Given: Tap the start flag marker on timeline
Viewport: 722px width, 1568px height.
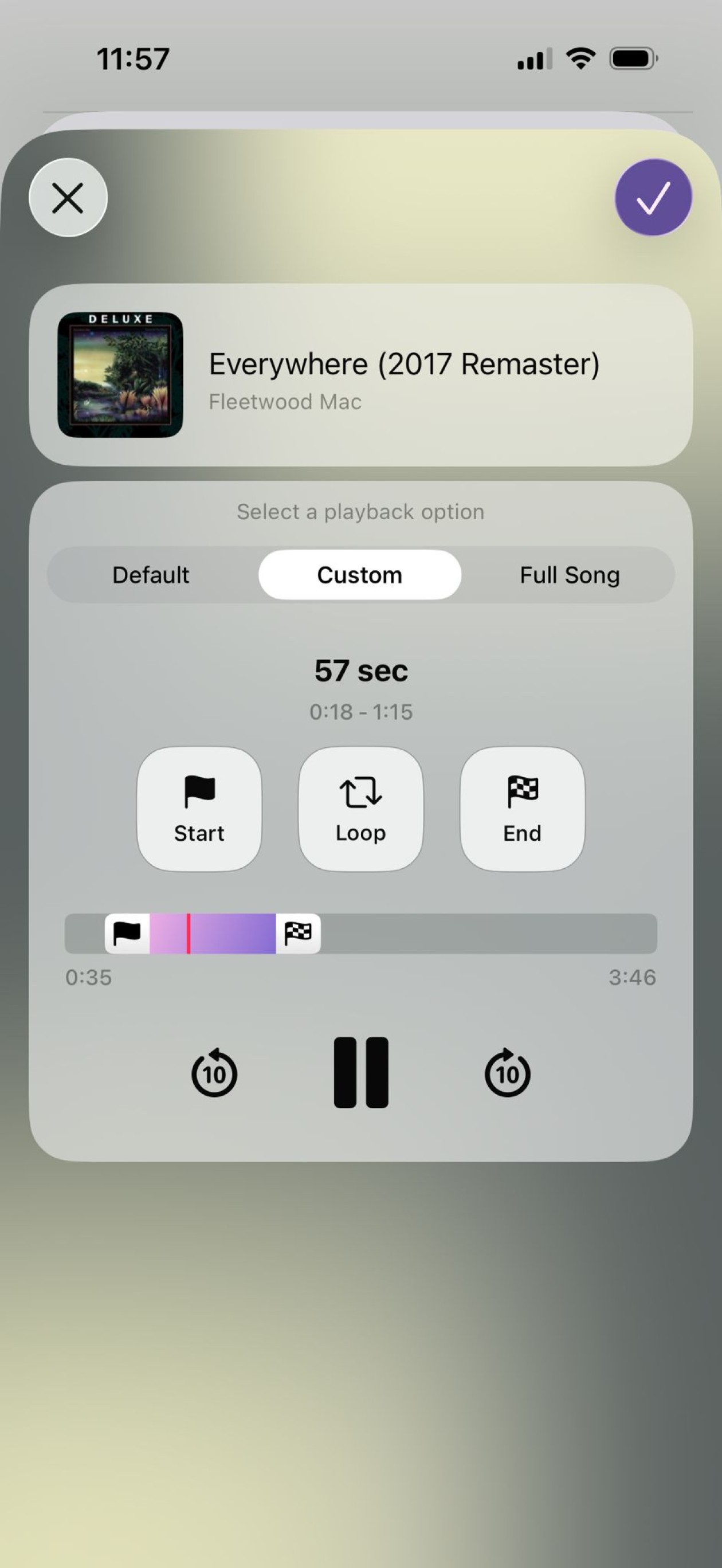Looking at the screenshot, I should click(127, 932).
